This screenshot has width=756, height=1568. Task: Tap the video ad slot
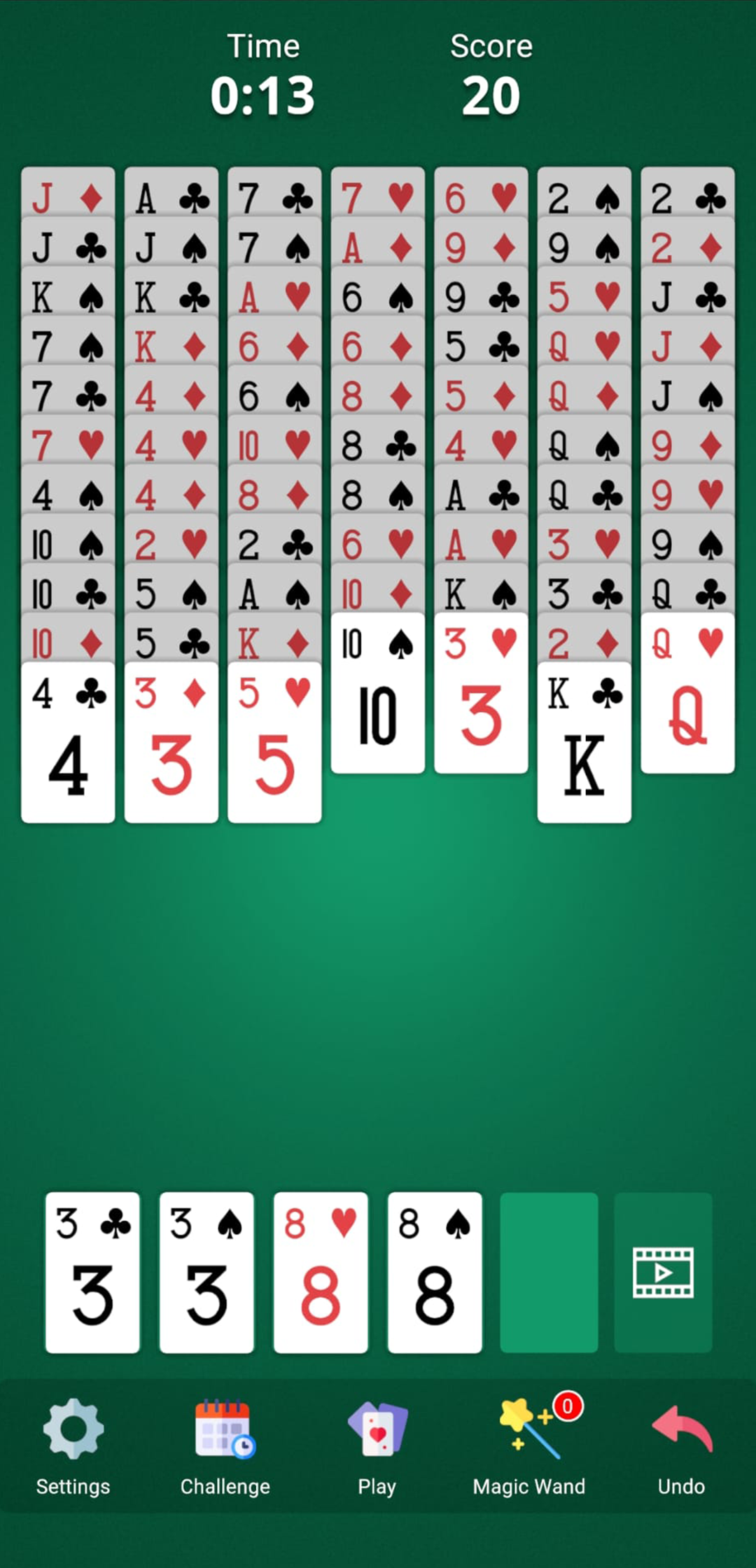(663, 1273)
